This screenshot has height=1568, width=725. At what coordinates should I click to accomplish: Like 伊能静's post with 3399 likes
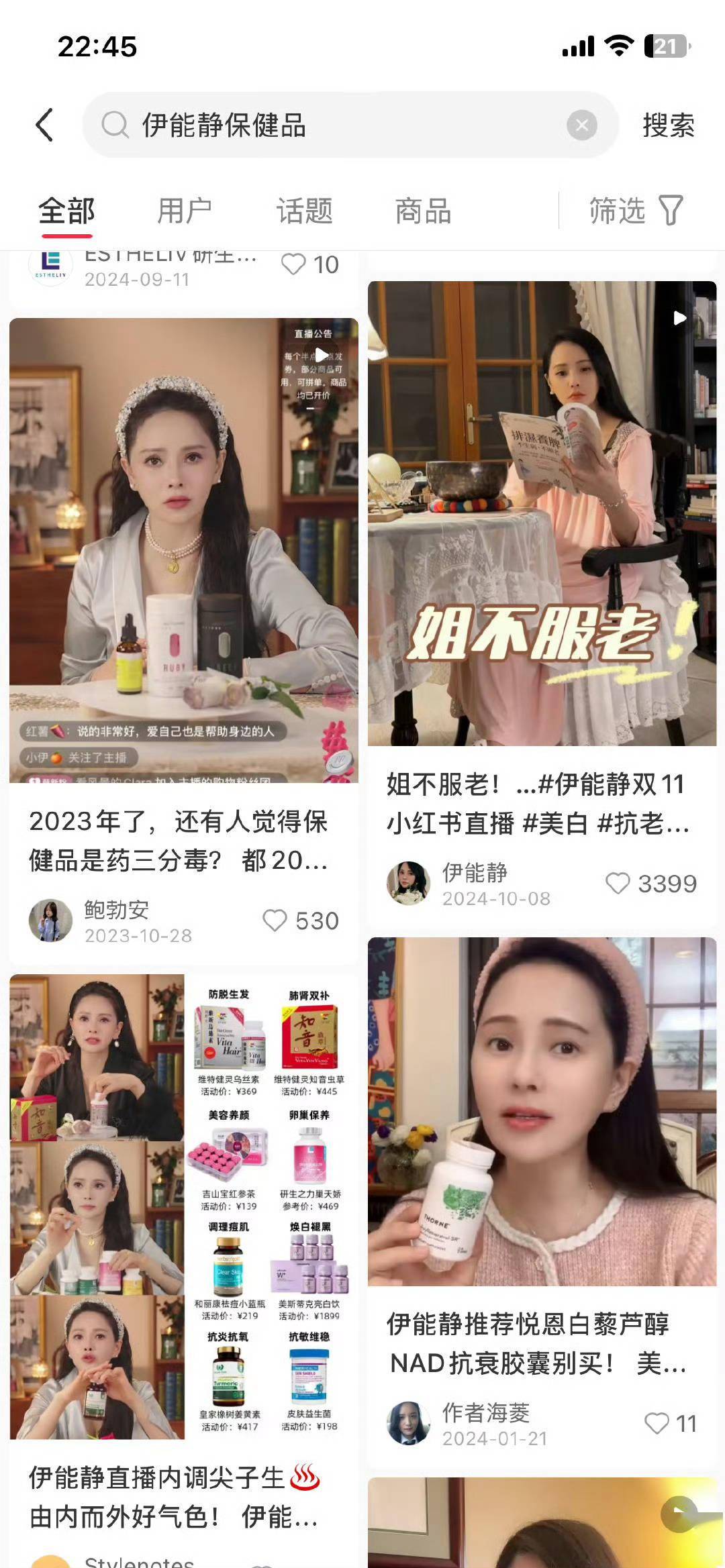tap(618, 884)
